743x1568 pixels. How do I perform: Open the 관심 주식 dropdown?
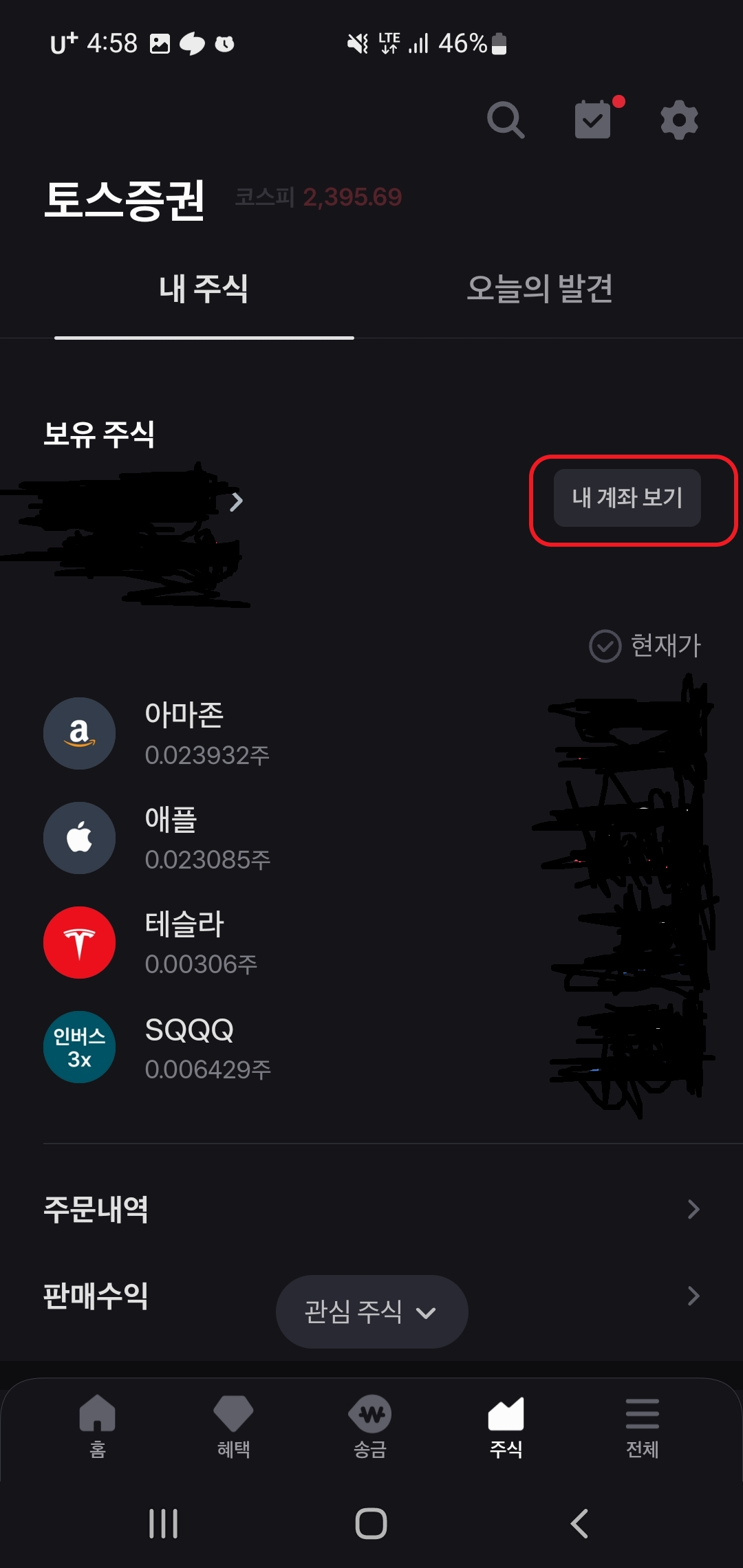pyautogui.click(x=371, y=1311)
